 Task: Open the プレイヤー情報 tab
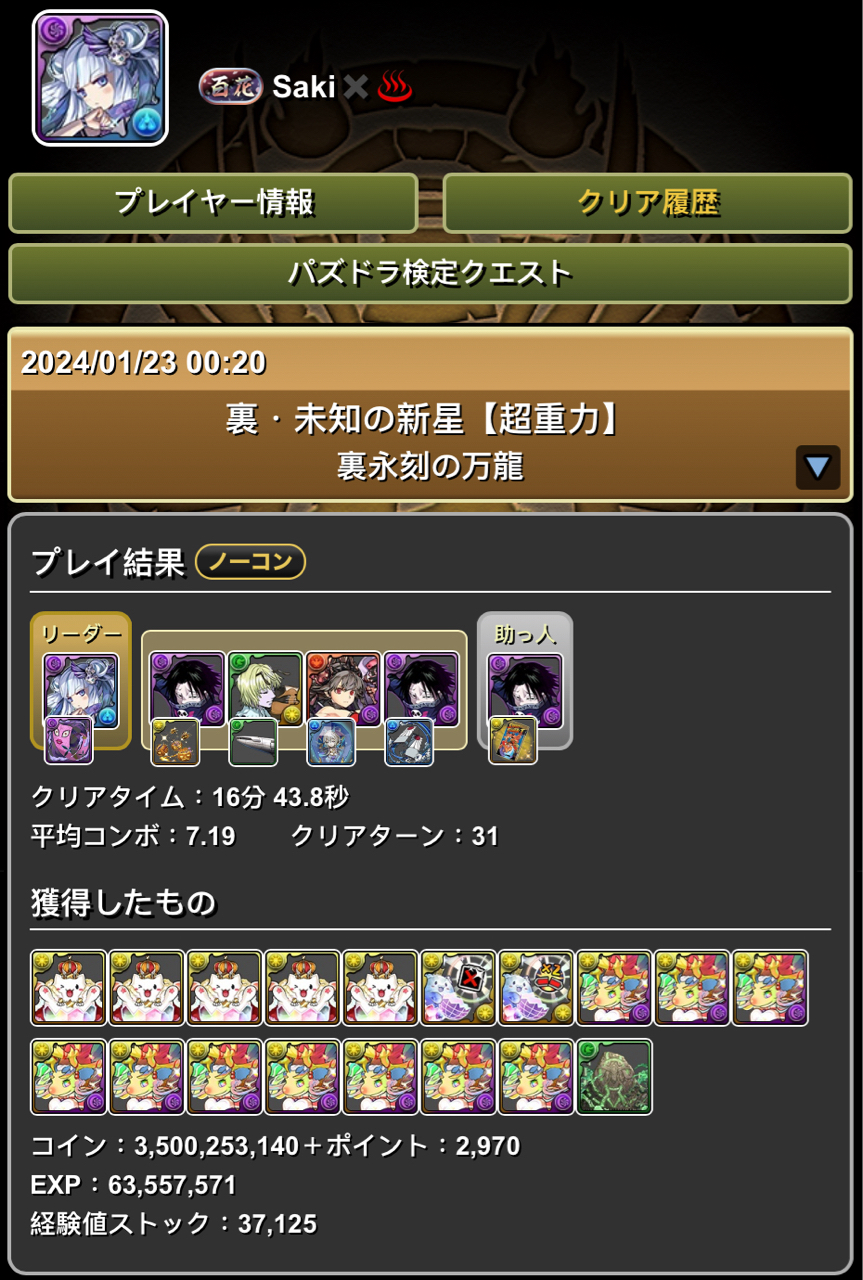point(213,203)
